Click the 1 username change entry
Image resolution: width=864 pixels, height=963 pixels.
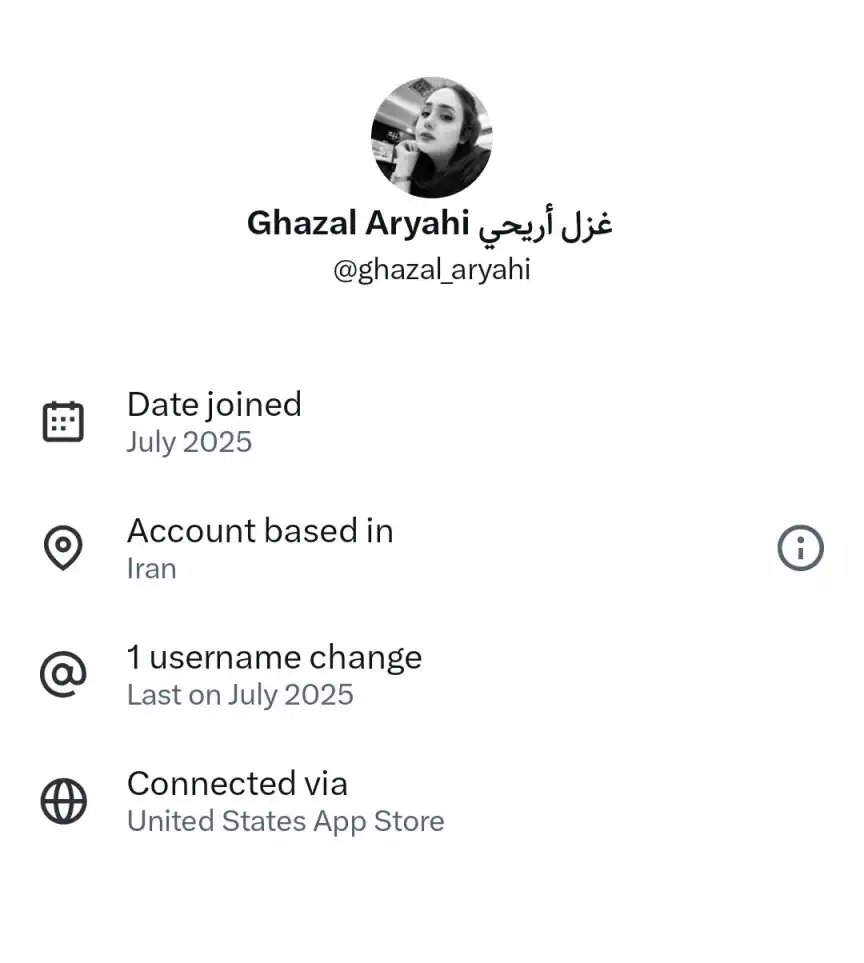[x=274, y=658]
